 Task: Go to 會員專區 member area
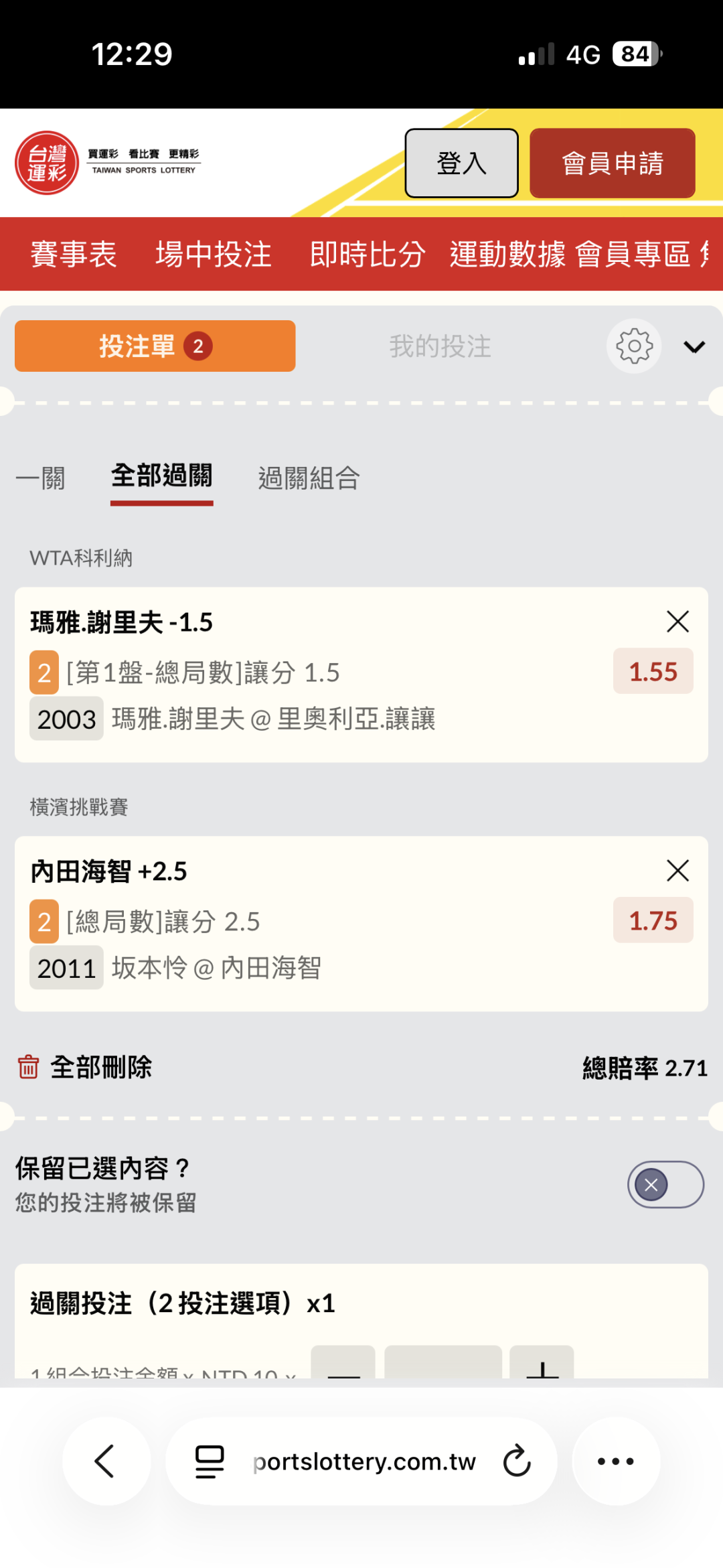[x=633, y=255]
